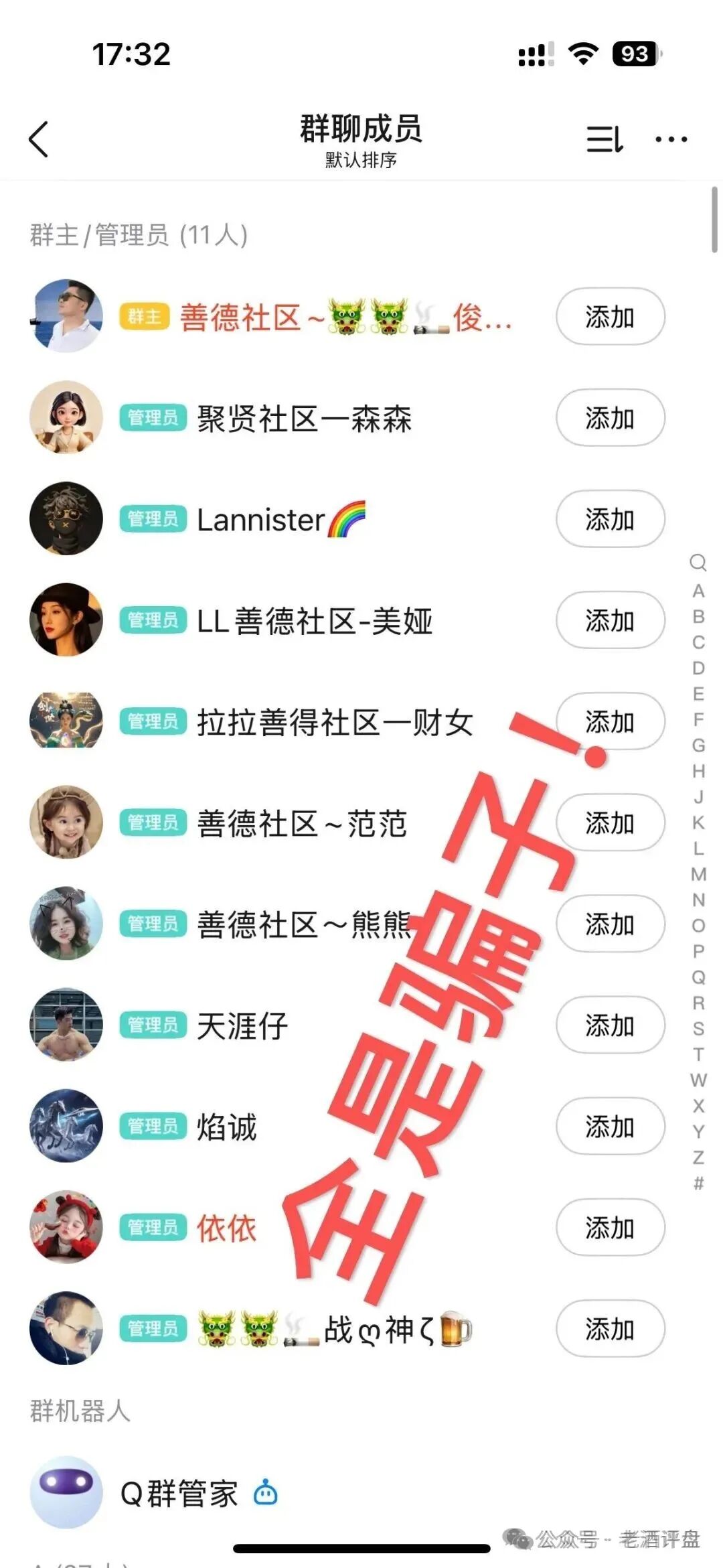The height and width of the screenshot is (1568, 723).
Task: Jump to letter L in the index
Action: point(698,849)
